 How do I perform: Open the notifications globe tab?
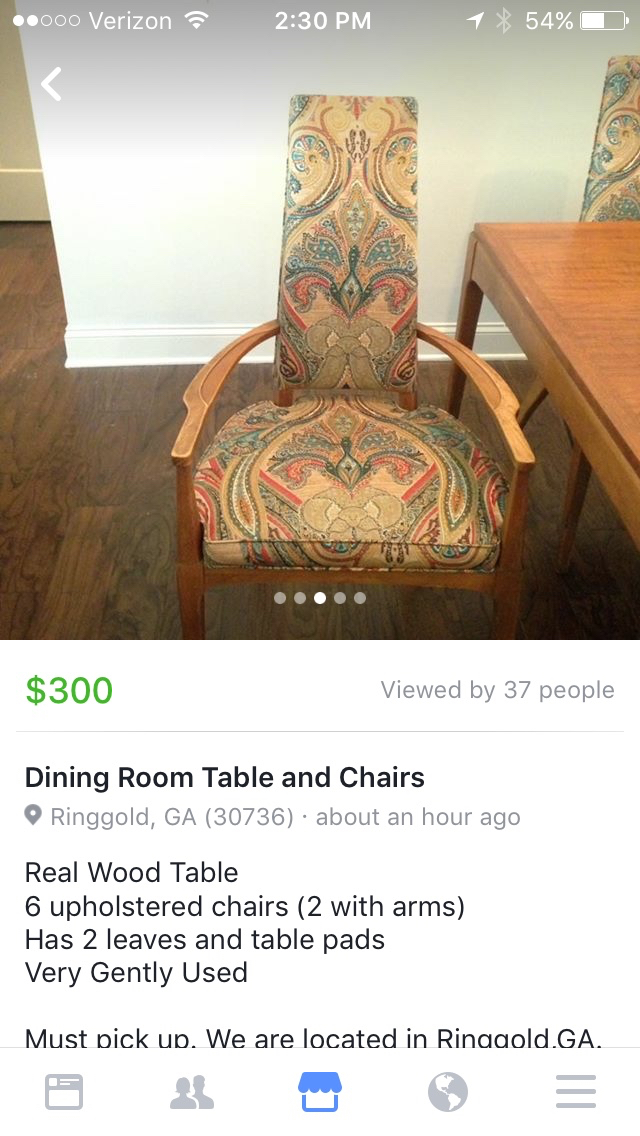tap(448, 1091)
